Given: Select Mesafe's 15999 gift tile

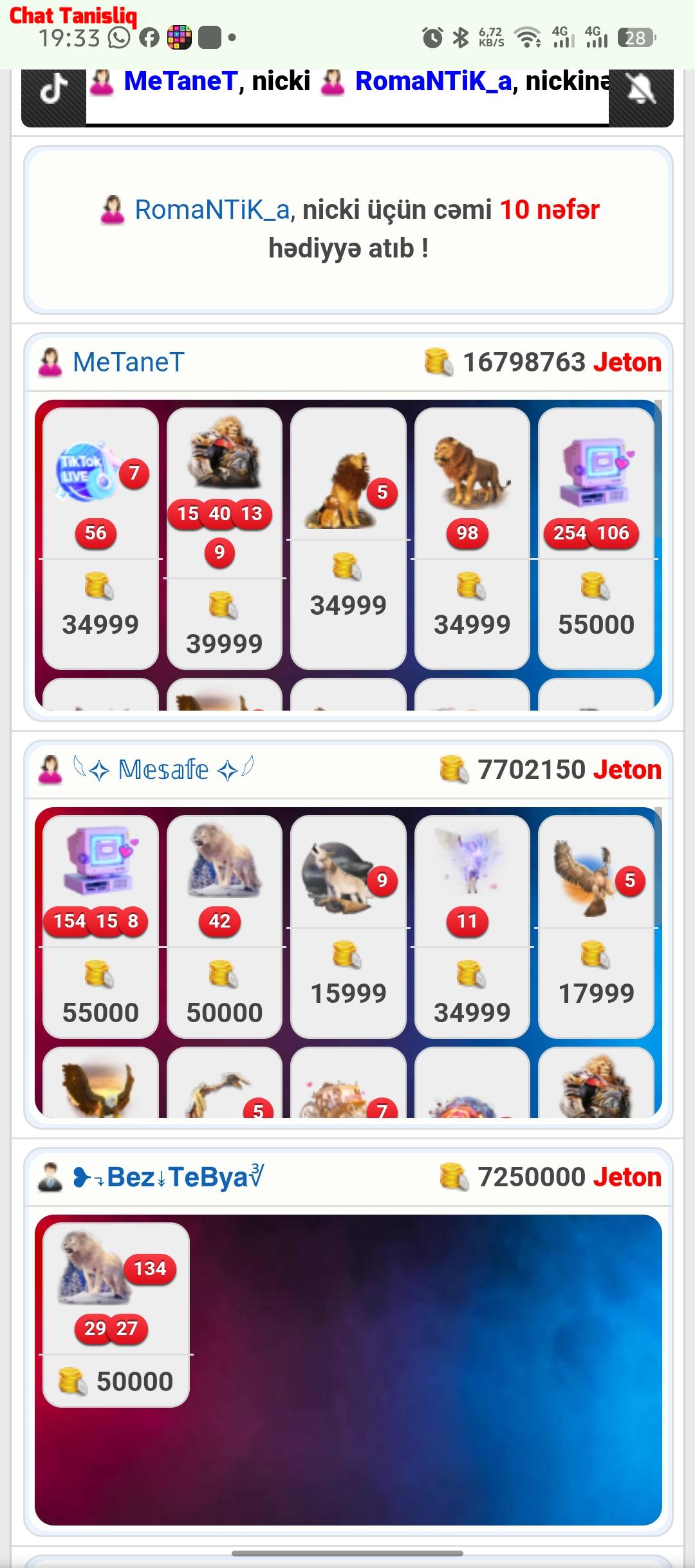Looking at the screenshot, I should [x=348, y=927].
